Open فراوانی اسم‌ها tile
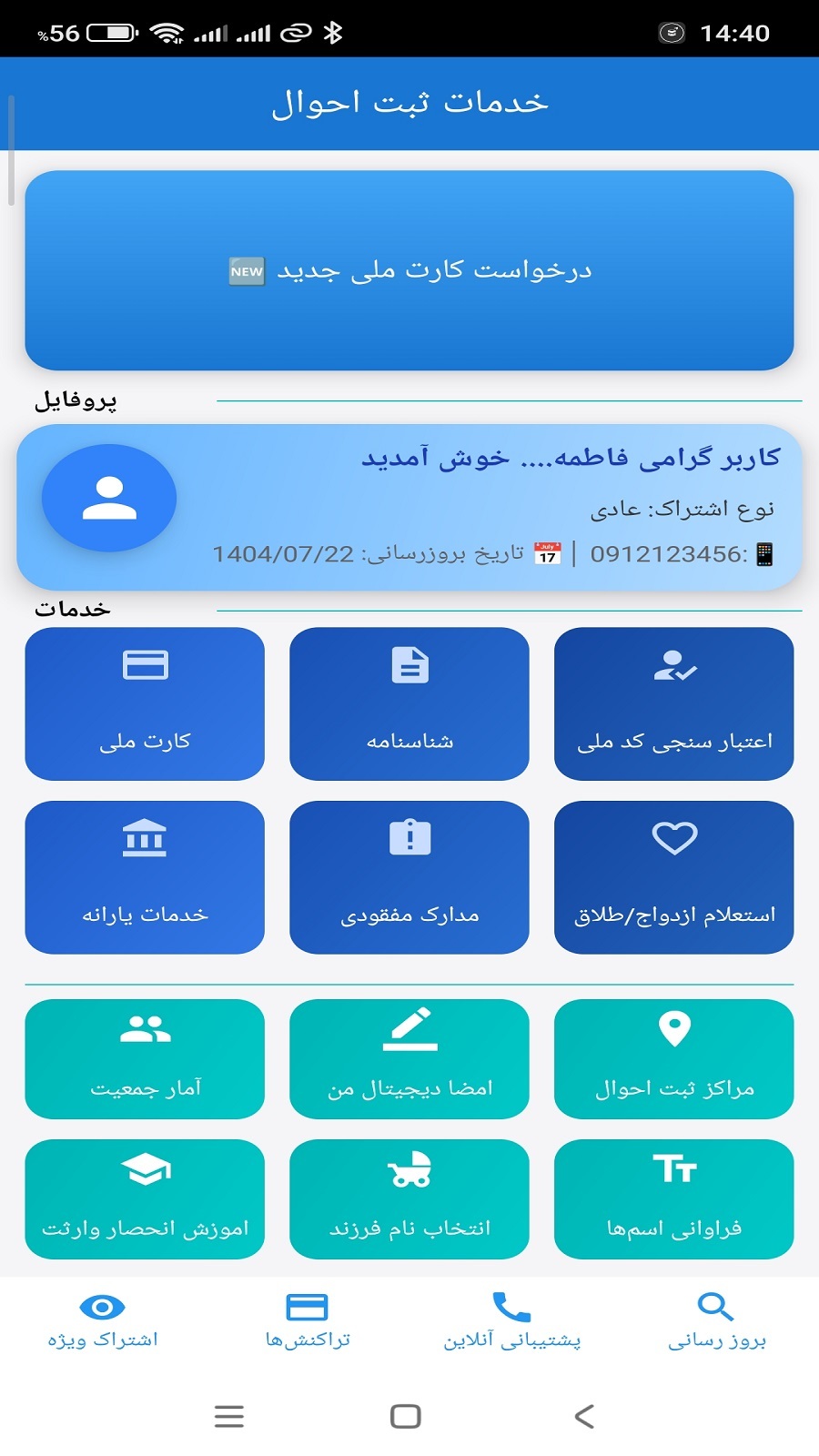819x1456 pixels. pyautogui.click(x=674, y=1198)
